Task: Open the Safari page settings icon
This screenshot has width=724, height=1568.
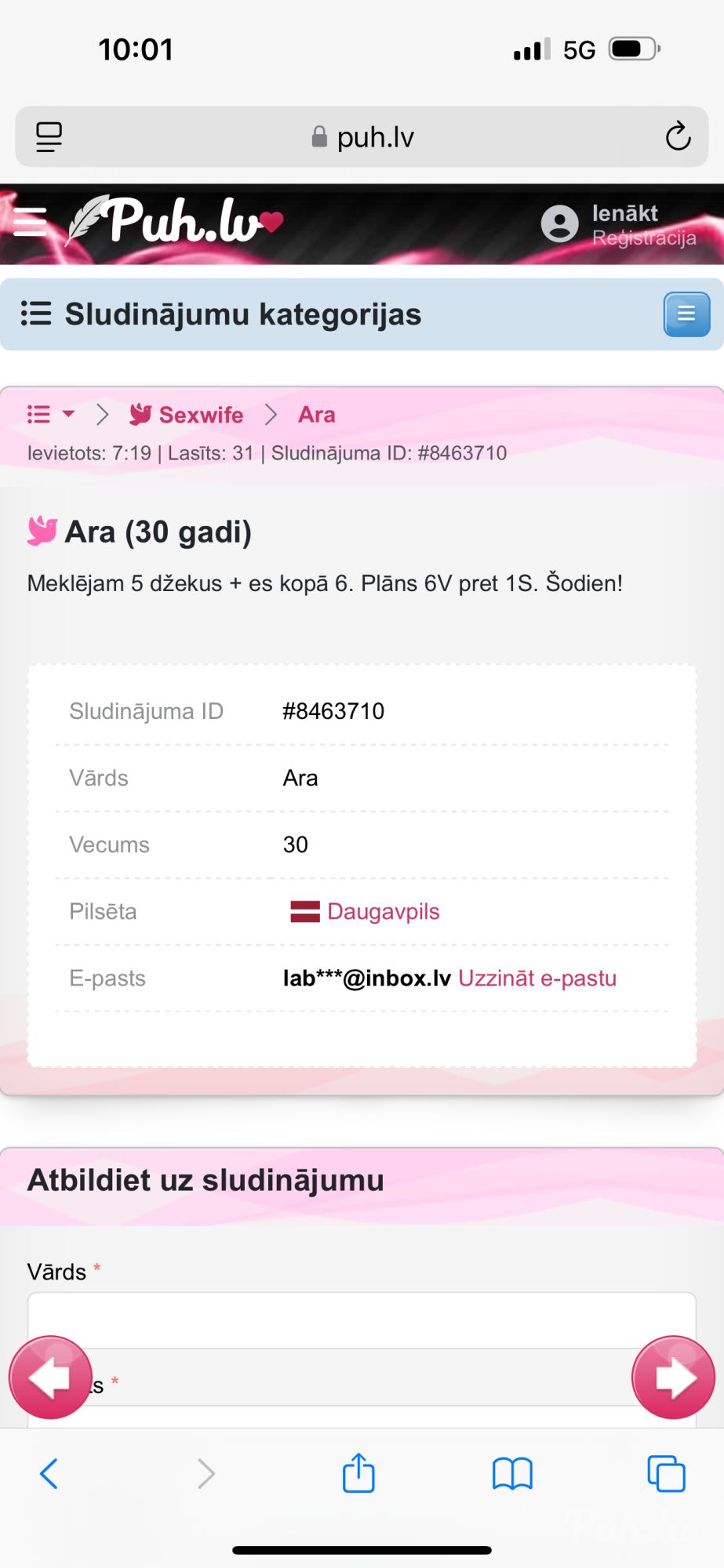Action: pyautogui.click(x=49, y=137)
